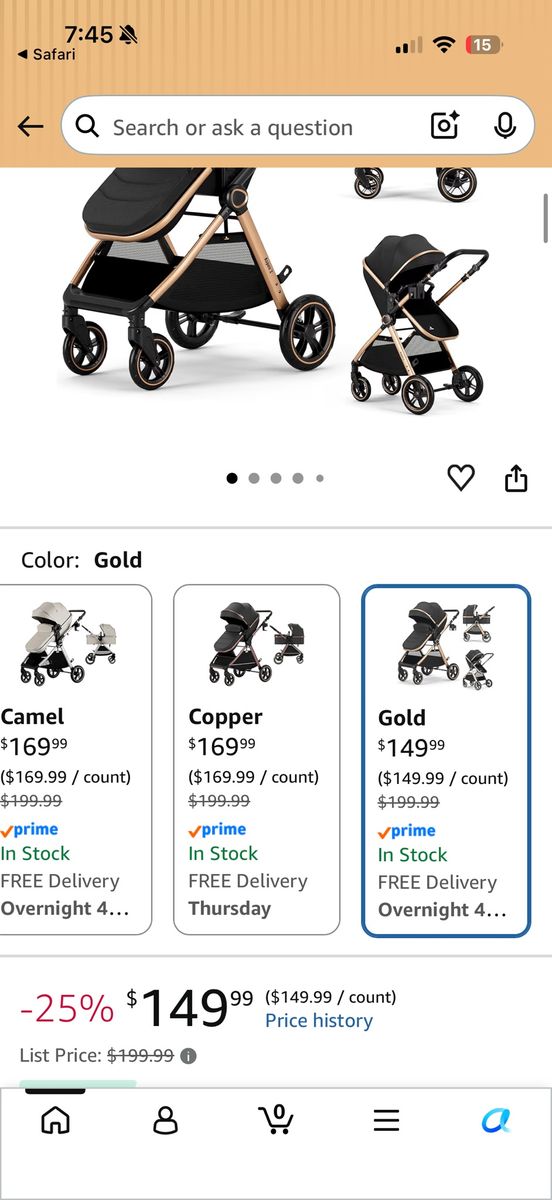Go back with the arrow icon
Screen dimensions: 552x1200
pyautogui.click(x=31, y=126)
